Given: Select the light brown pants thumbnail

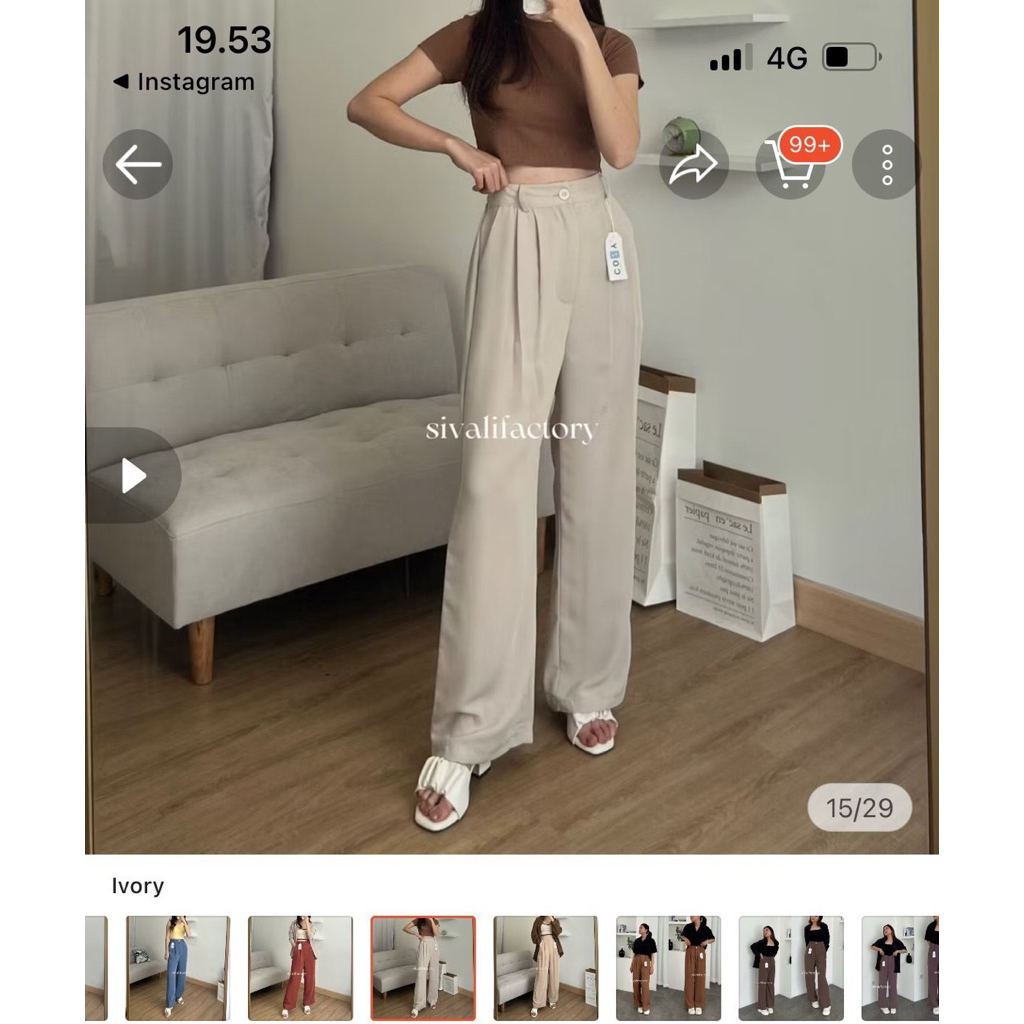Looking at the screenshot, I should click(x=668, y=967).
